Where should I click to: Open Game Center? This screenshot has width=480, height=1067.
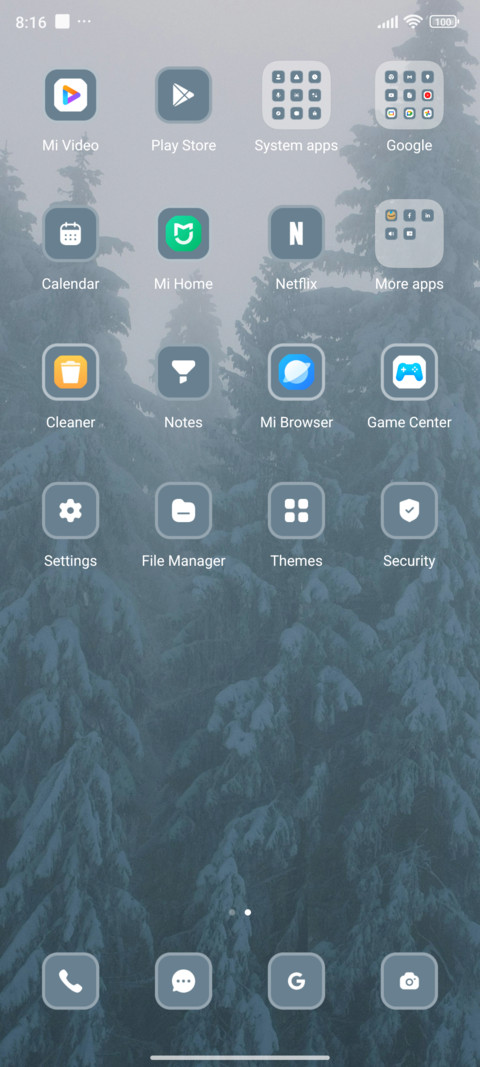[x=409, y=372]
